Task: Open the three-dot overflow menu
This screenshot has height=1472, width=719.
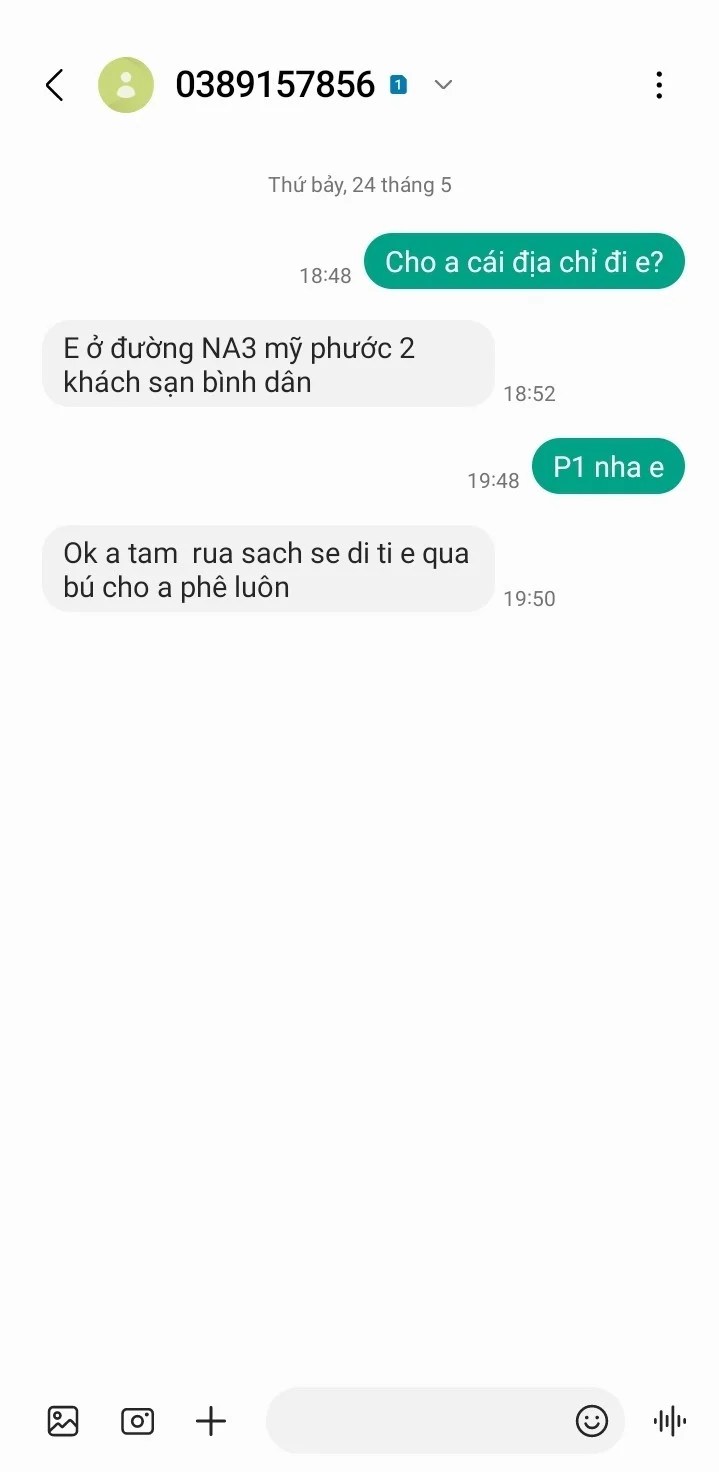Action: pos(658,85)
